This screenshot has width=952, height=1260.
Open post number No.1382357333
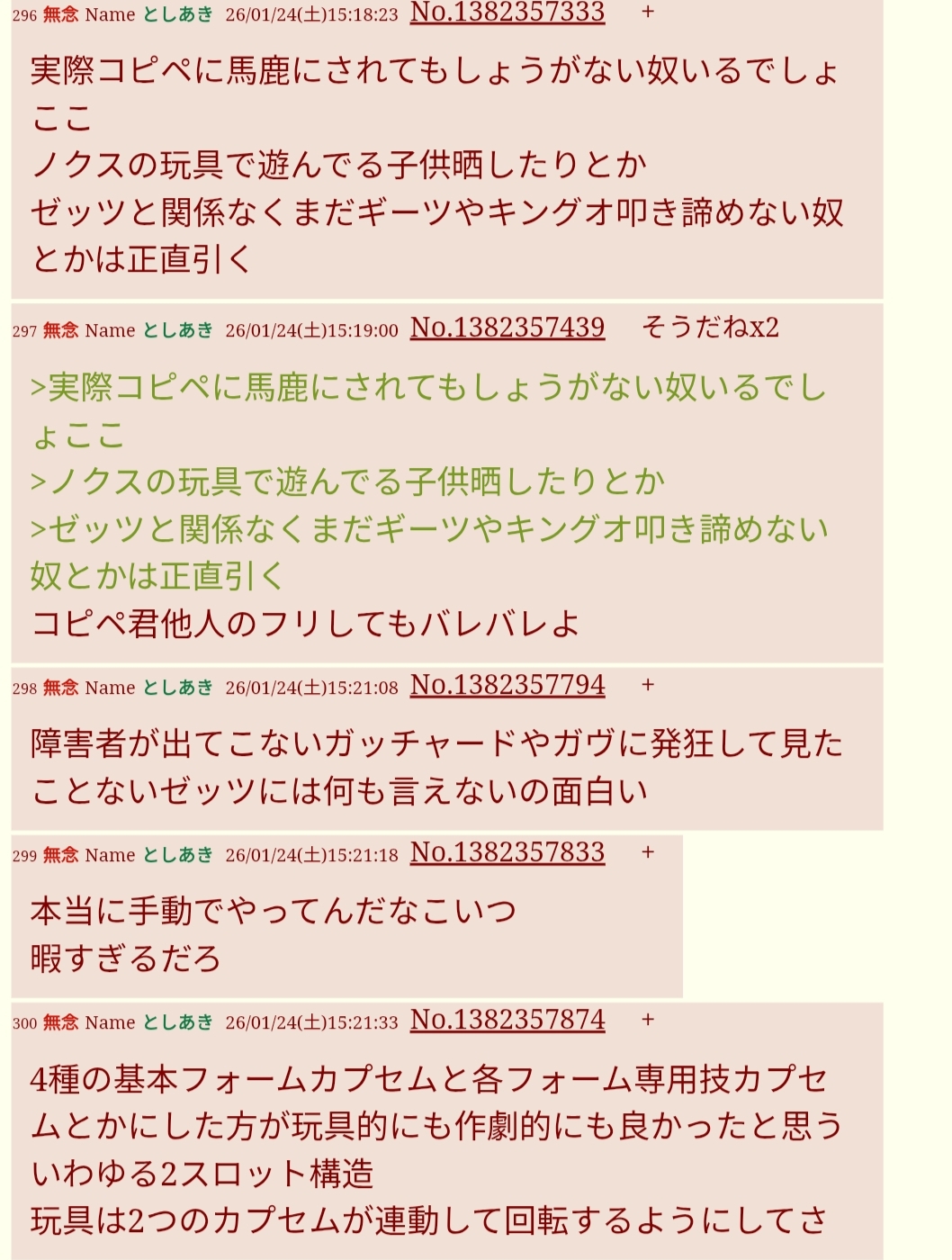pos(507,13)
